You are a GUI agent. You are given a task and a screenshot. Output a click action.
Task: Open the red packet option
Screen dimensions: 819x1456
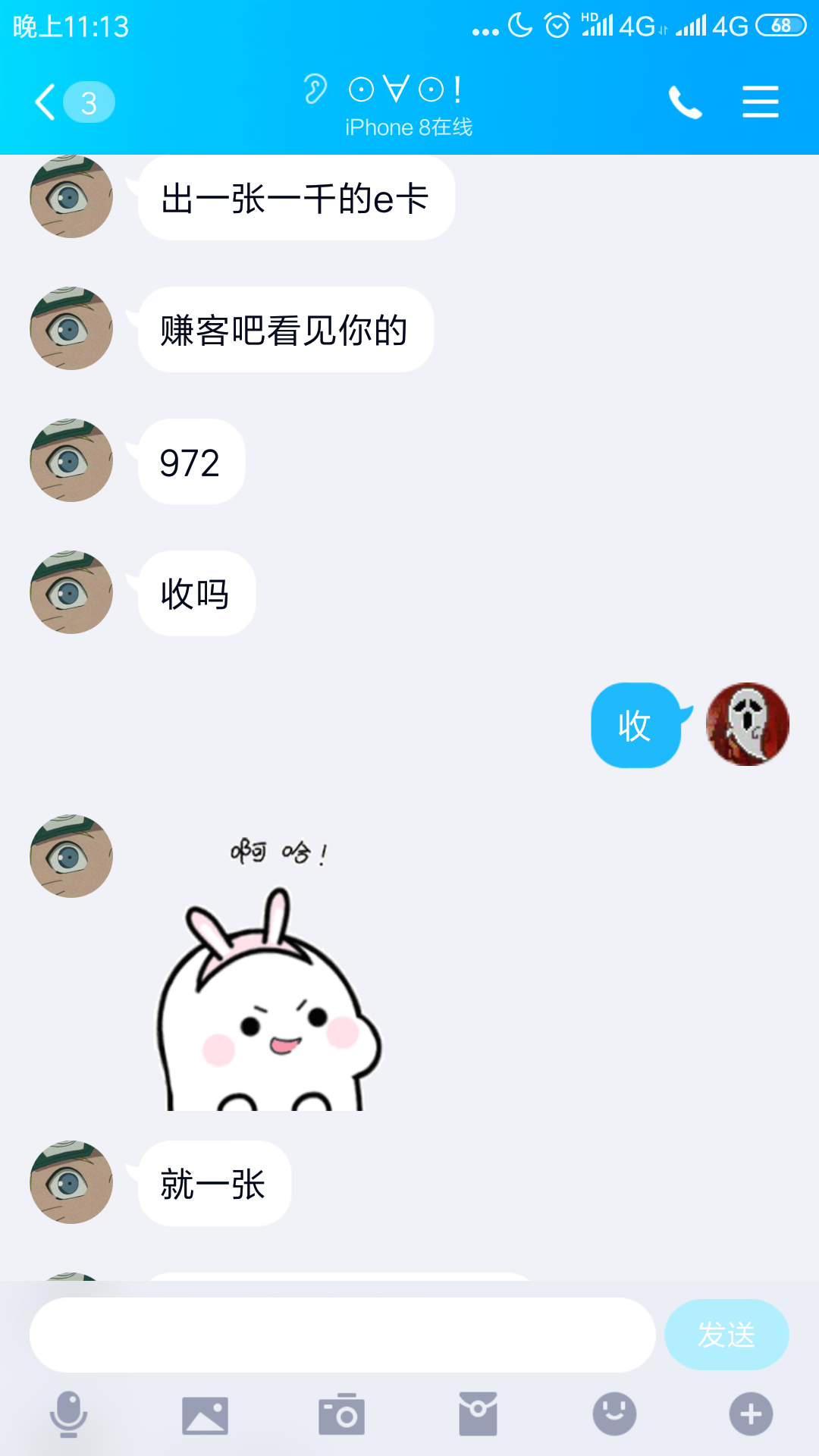click(478, 1414)
